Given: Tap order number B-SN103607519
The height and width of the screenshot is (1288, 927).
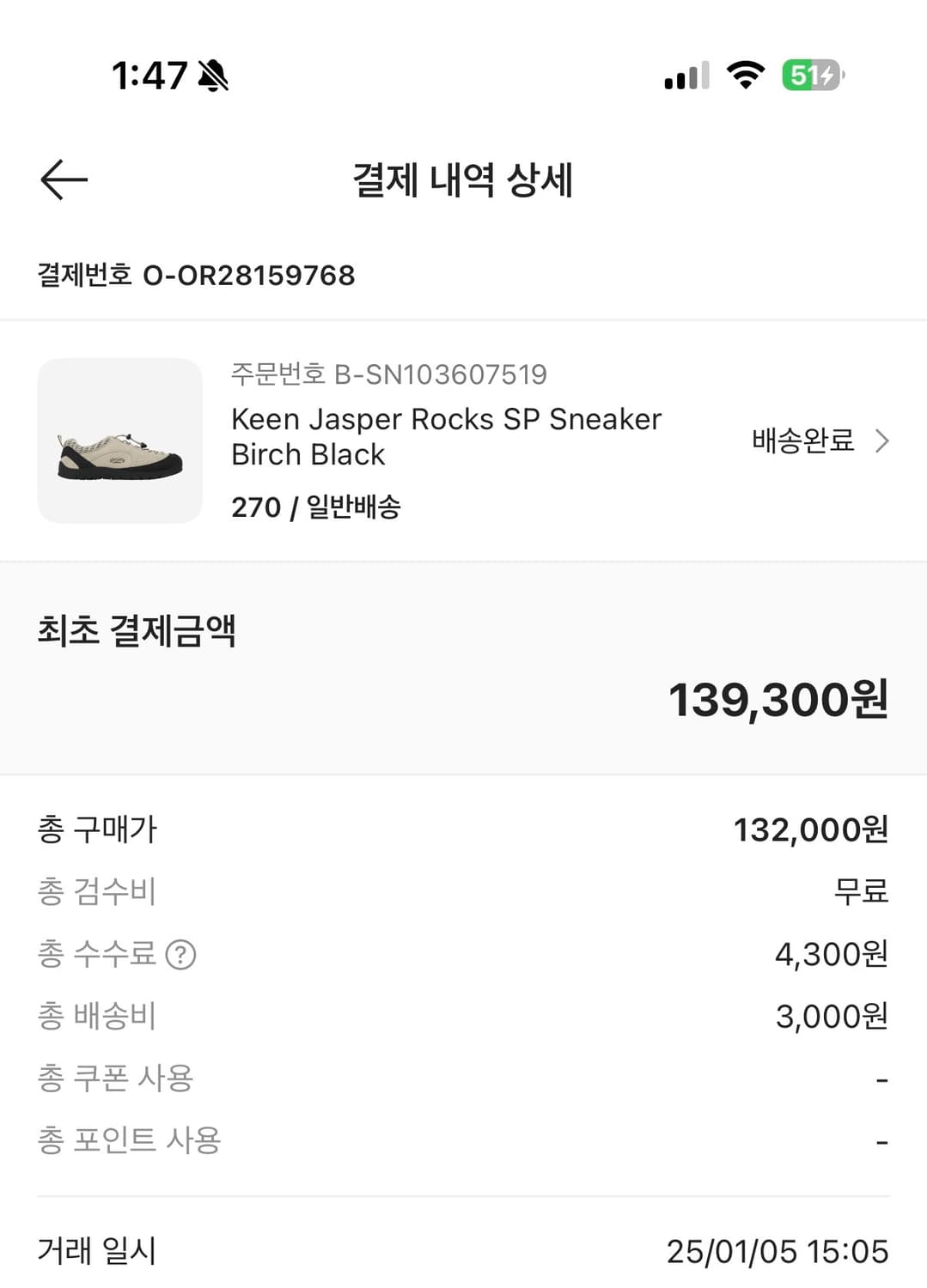Looking at the screenshot, I should [x=388, y=374].
